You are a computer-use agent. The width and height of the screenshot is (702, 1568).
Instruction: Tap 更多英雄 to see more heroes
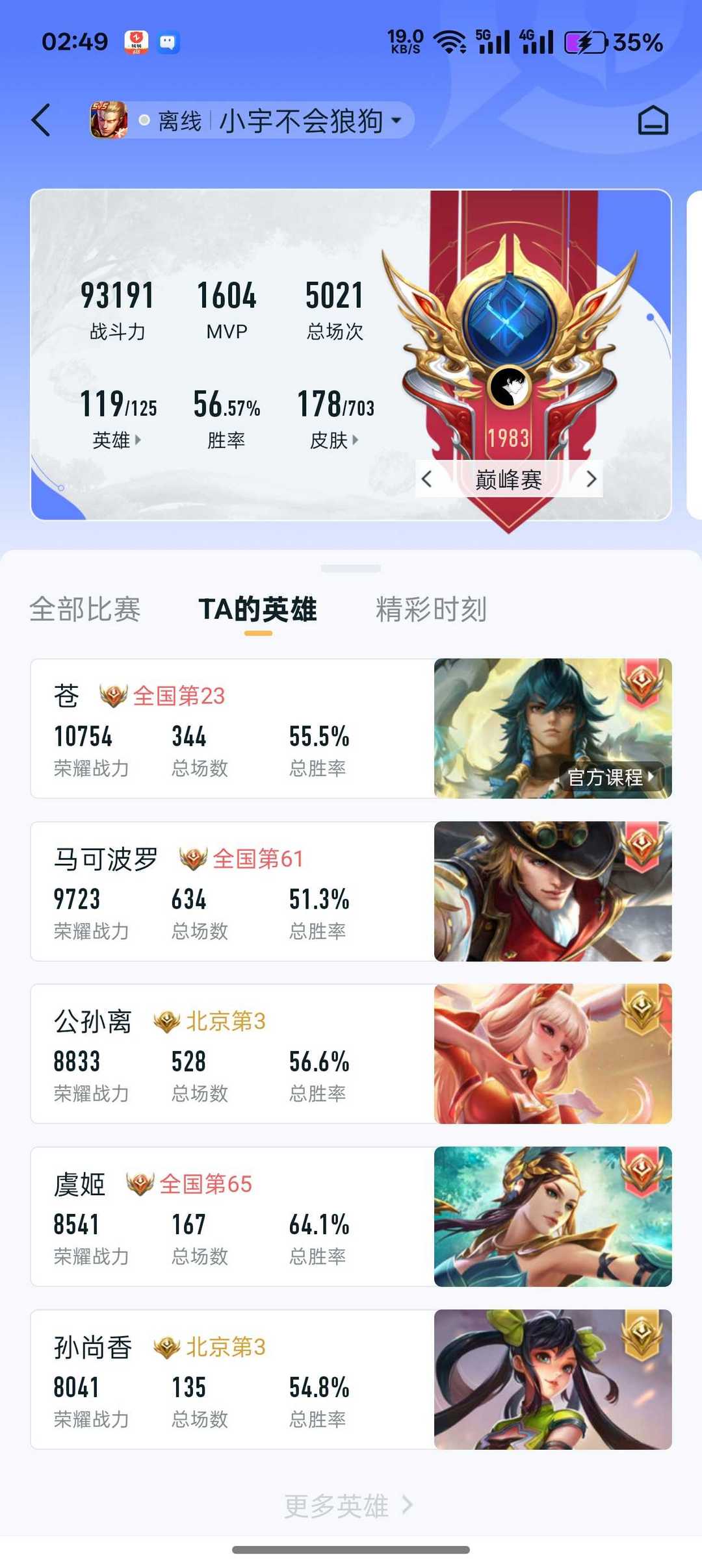pos(349,1506)
